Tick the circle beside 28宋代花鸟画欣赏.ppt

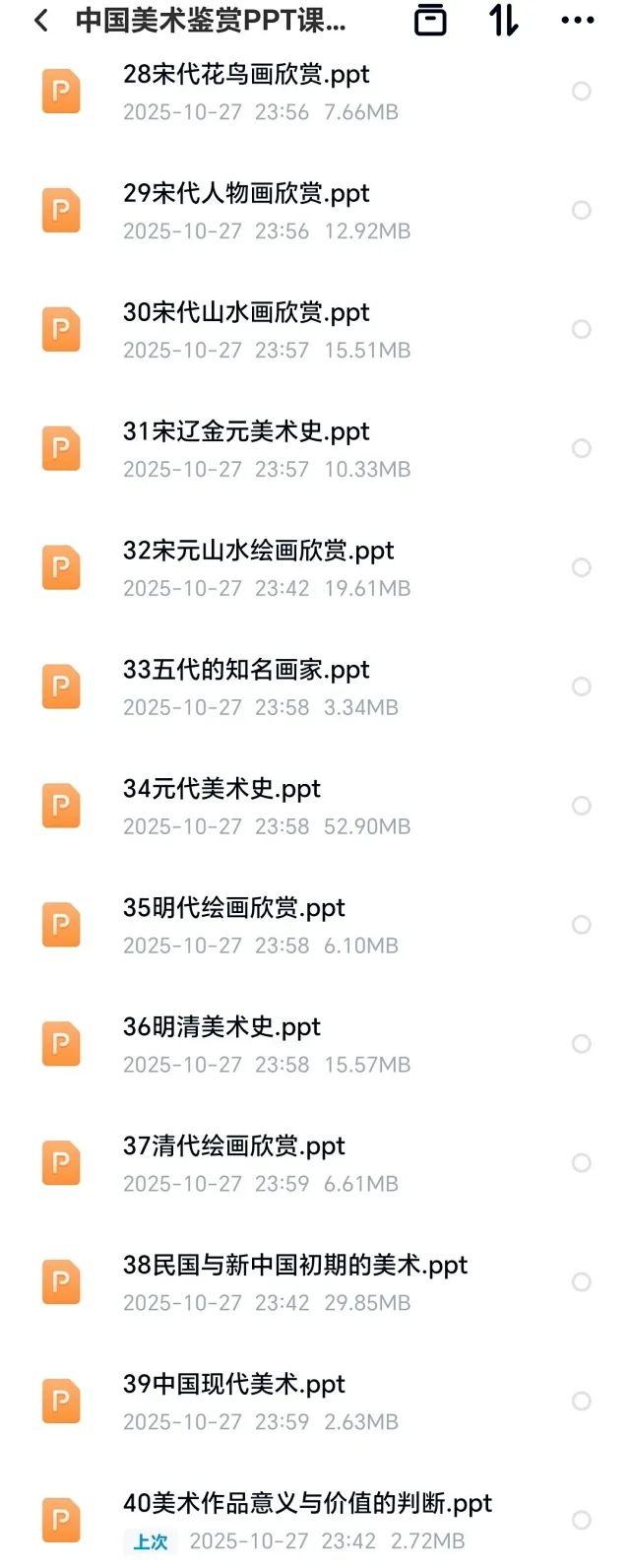582,92
